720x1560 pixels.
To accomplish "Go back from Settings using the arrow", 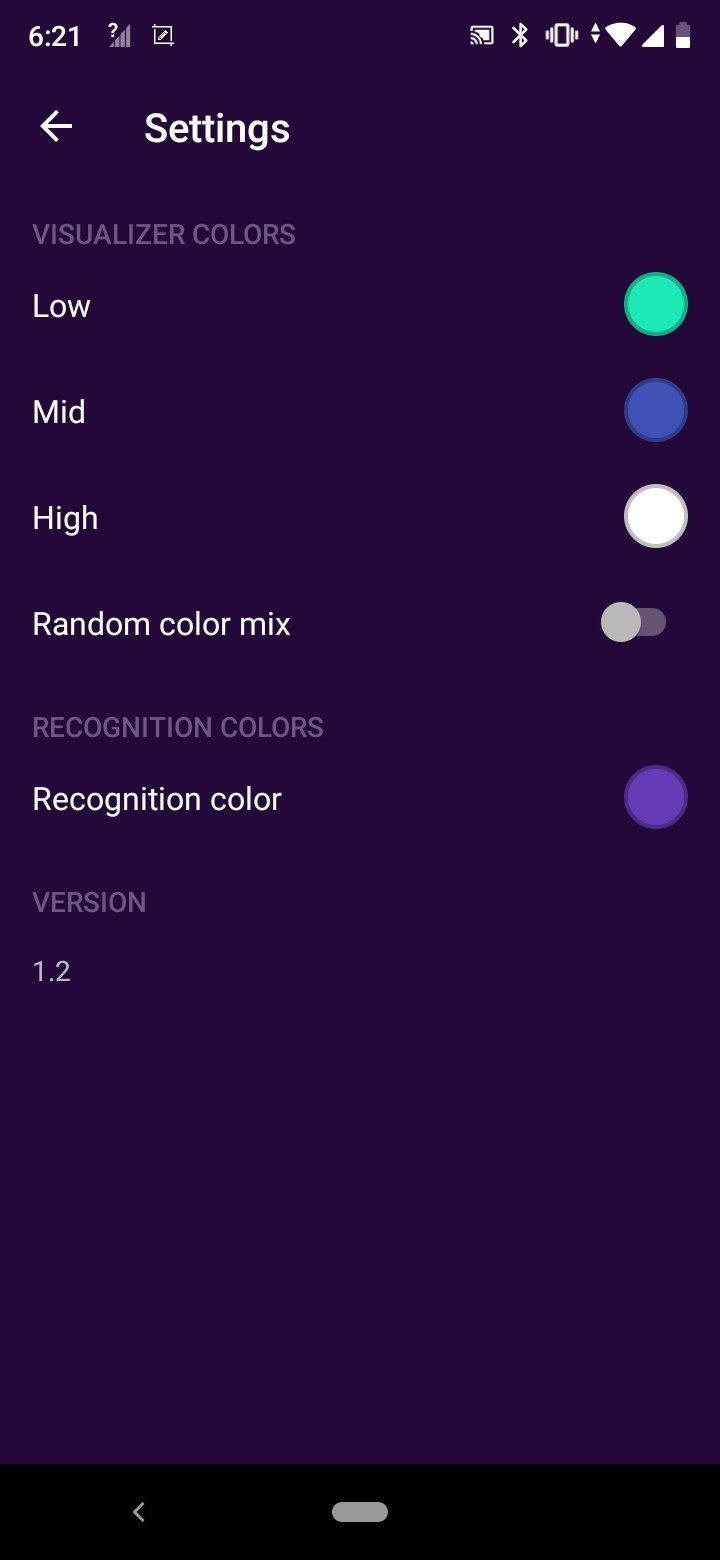I will 56,126.
